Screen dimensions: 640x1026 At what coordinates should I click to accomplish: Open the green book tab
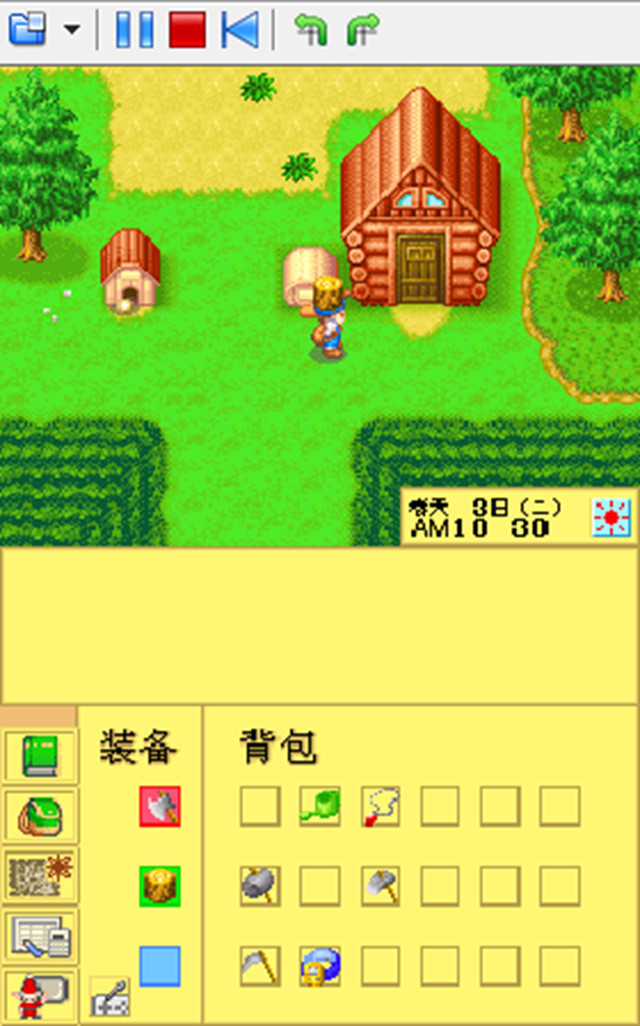40,756
